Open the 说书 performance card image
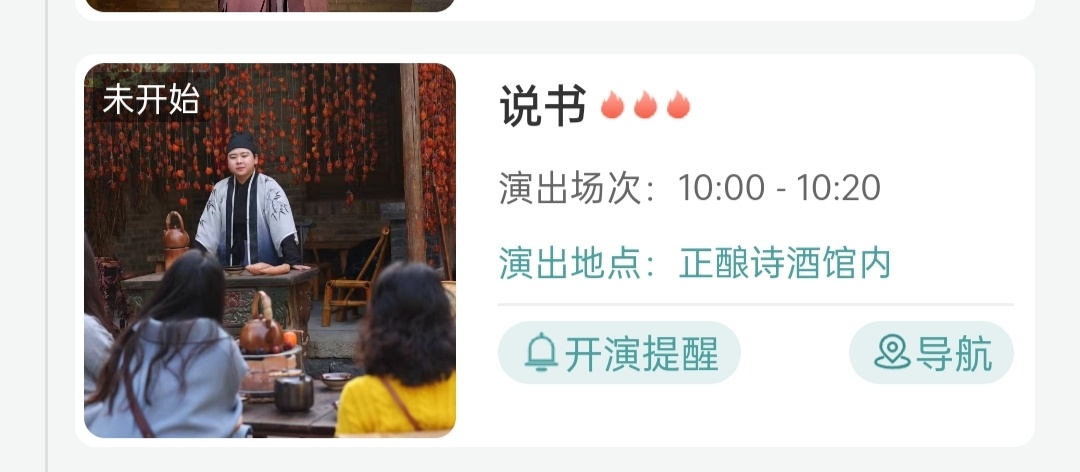This screenshot has width=1080, height=472. point(270,250)
